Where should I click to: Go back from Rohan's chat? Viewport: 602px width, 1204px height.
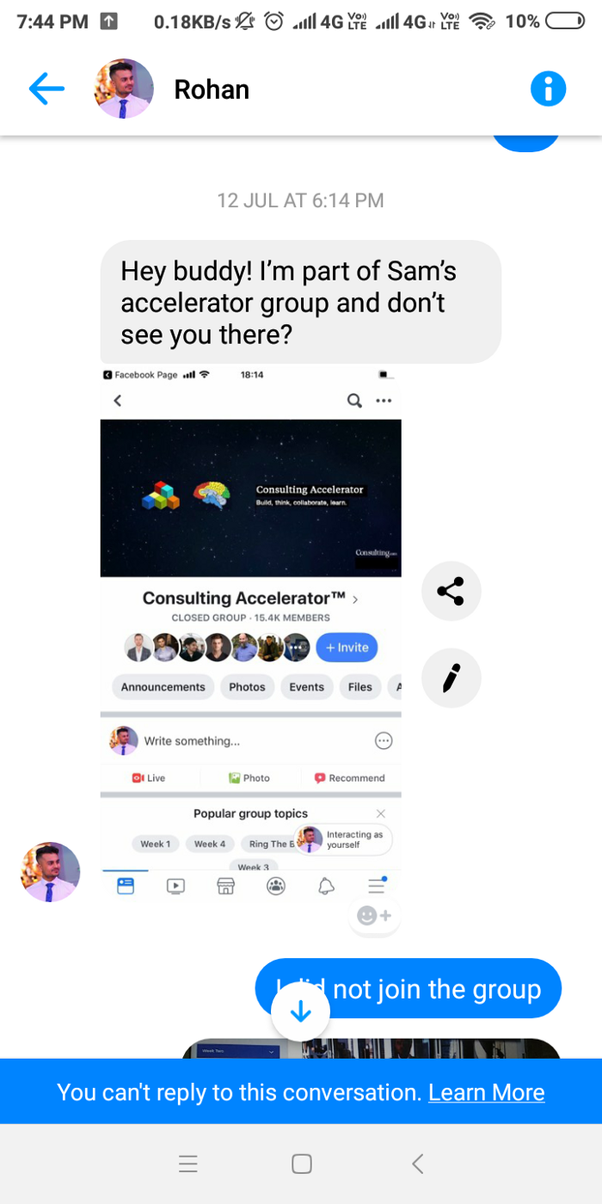pyautogui.click(x=47, y=90)
